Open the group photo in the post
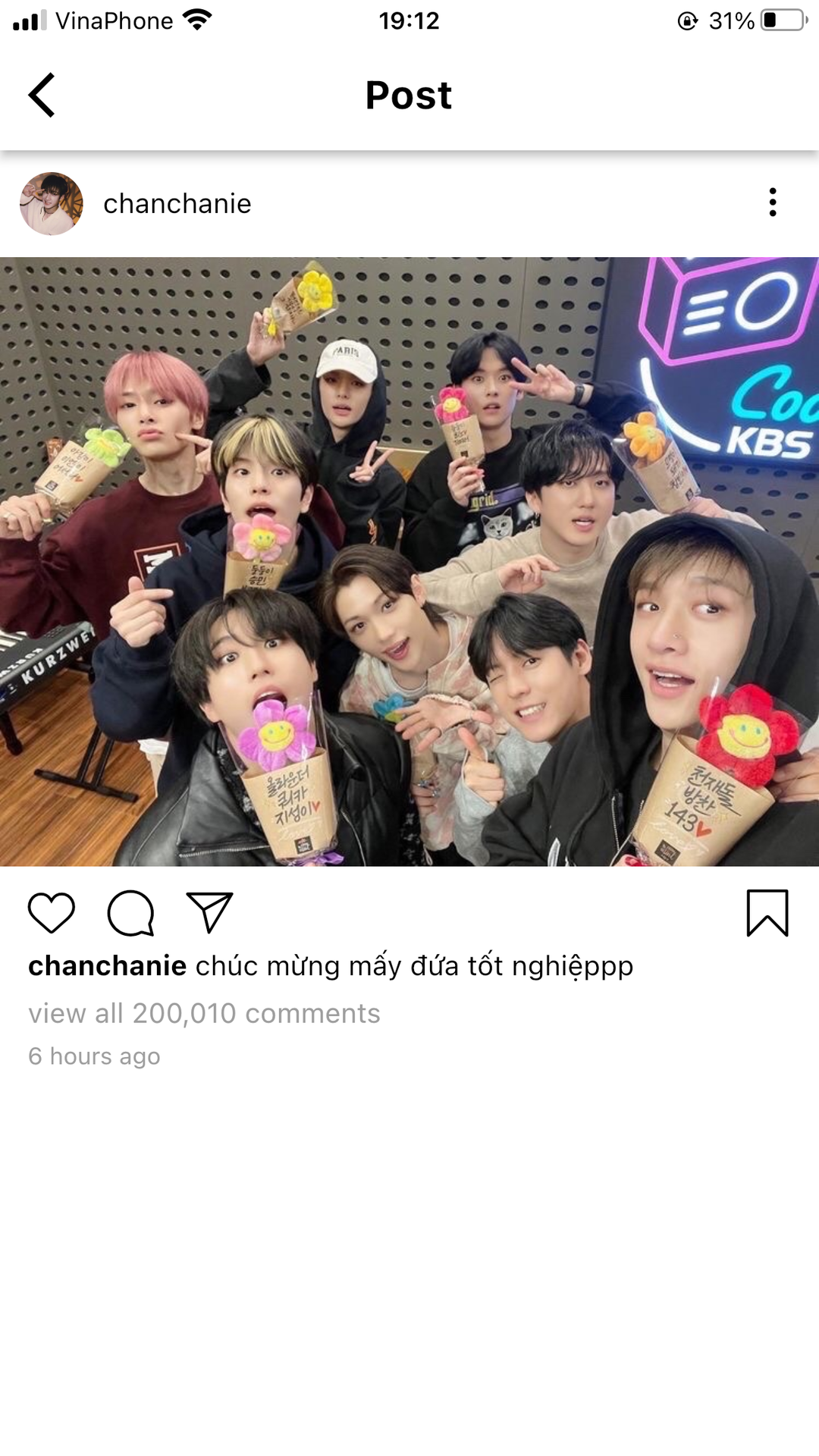819x1456 pixels. pos(409,562)
